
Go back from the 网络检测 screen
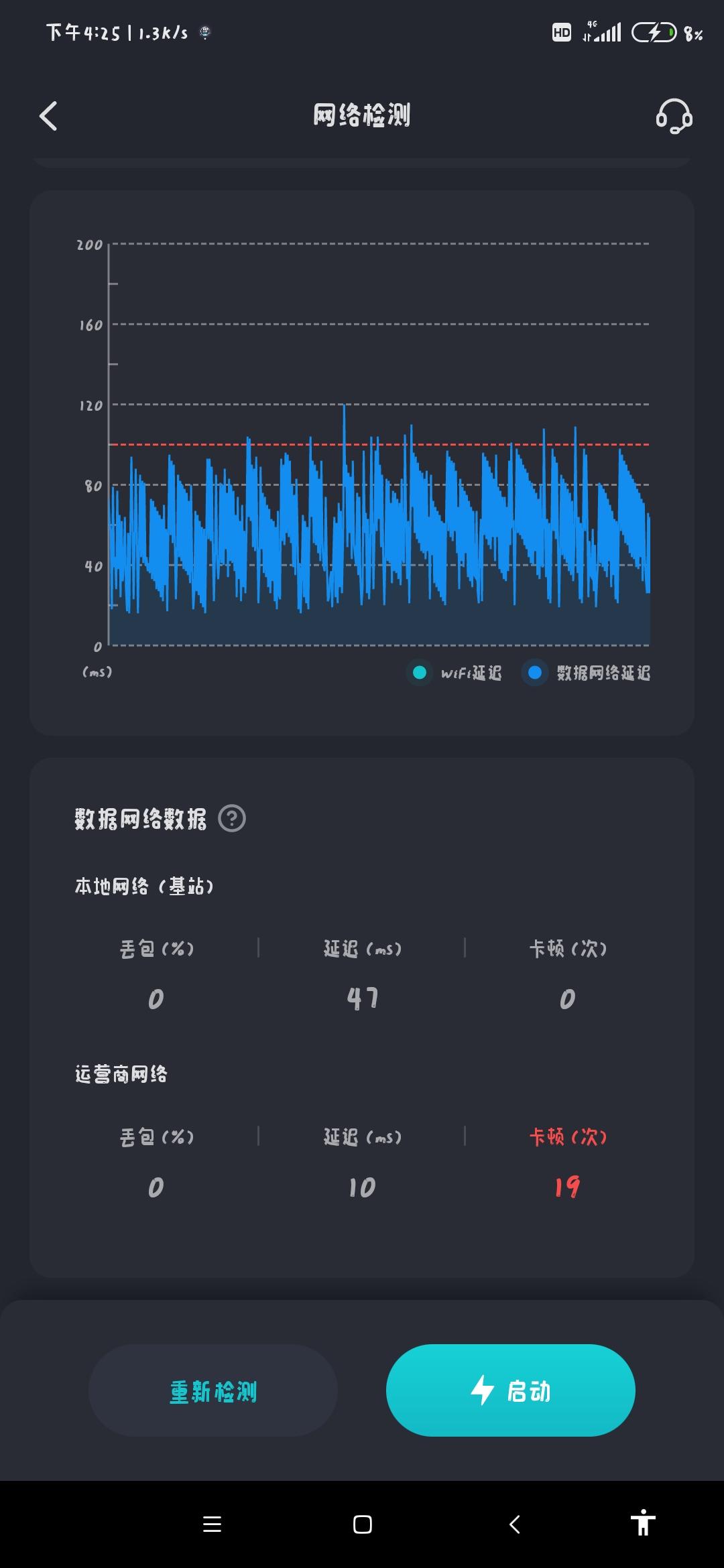coord(48,116)
